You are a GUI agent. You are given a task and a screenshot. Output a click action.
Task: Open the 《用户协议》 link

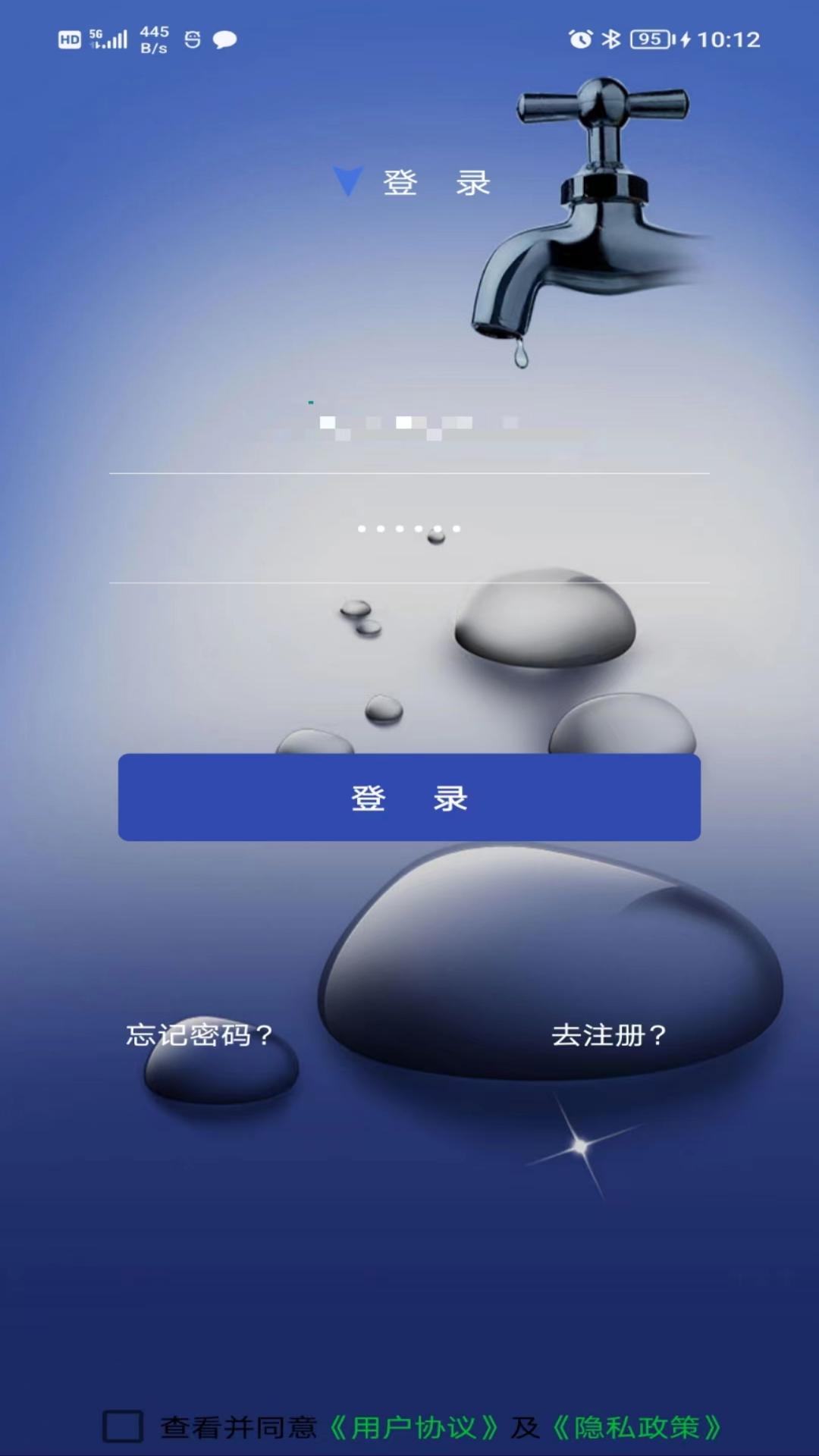pyautogui.click(x=415, y=1428)
